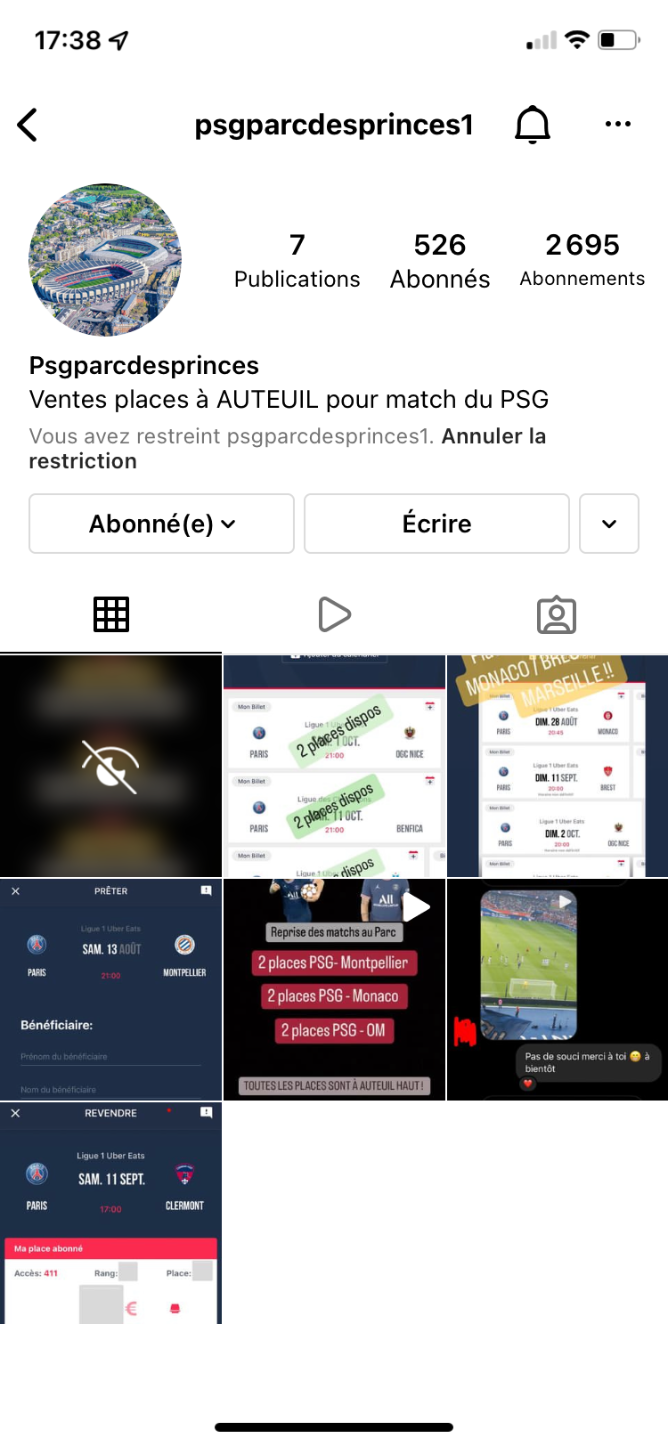Switch to the posts grid tab
This screenshot has height=1446, width=668.
point(111,614)
